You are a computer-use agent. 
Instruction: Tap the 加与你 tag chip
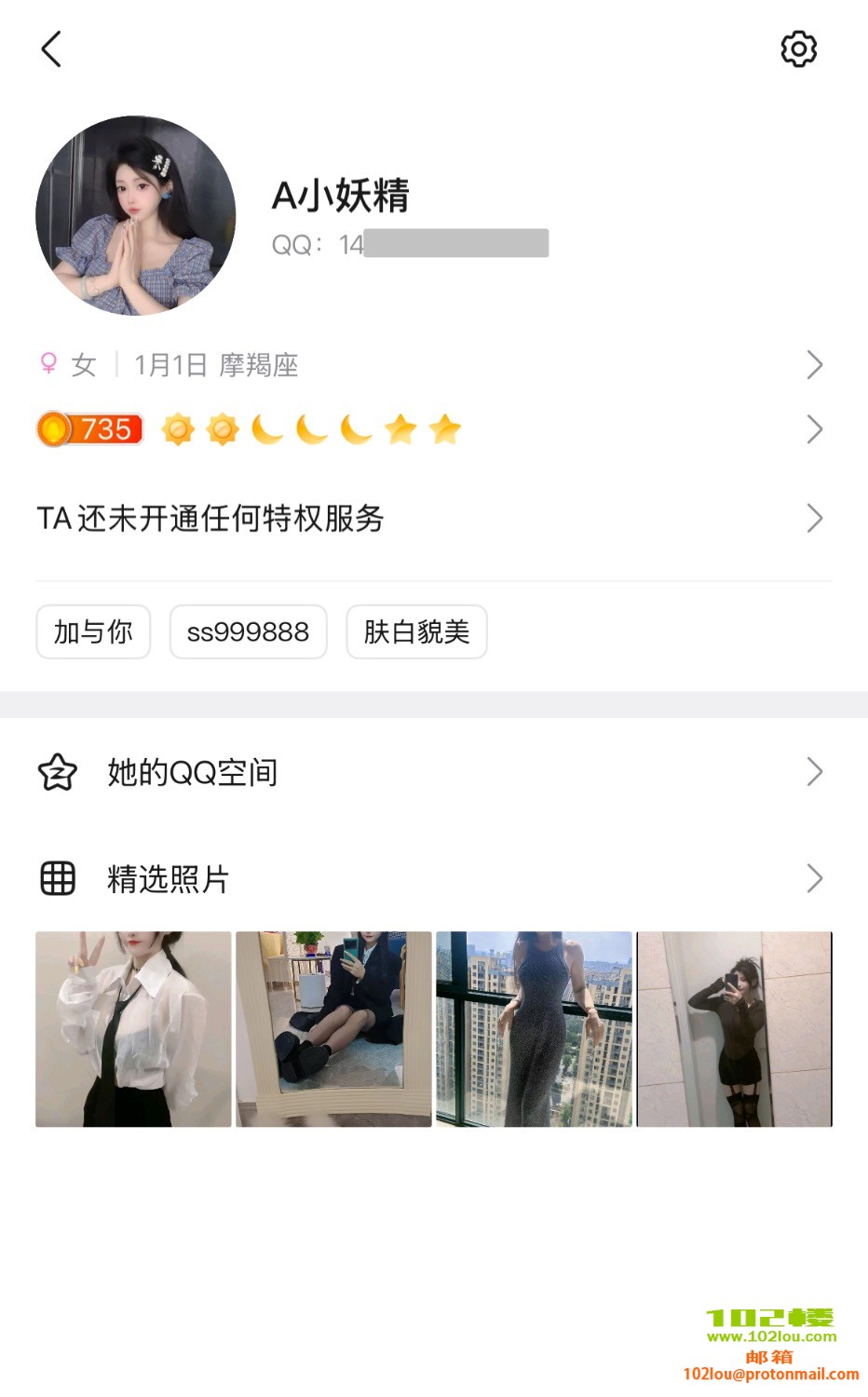pyautogui.click(x=93, y=632)
